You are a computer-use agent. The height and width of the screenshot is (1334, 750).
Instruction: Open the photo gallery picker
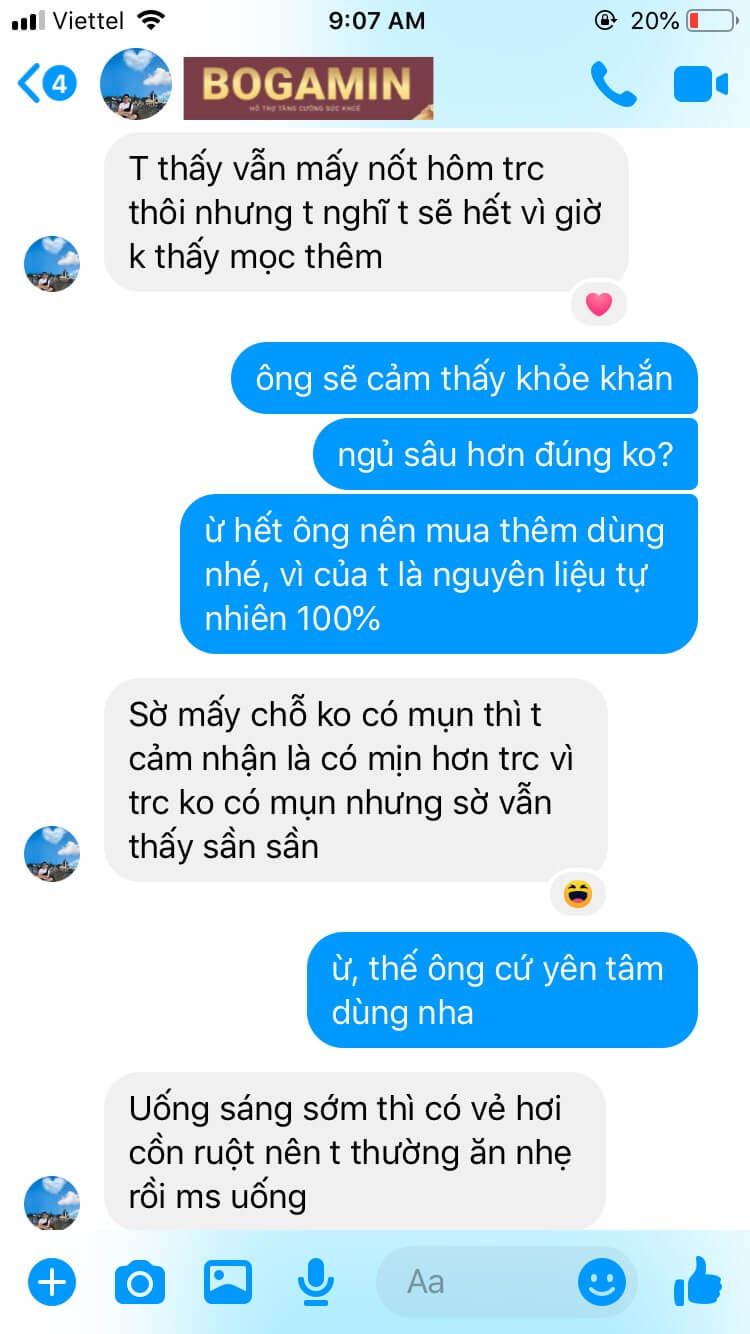point(228,1281)
